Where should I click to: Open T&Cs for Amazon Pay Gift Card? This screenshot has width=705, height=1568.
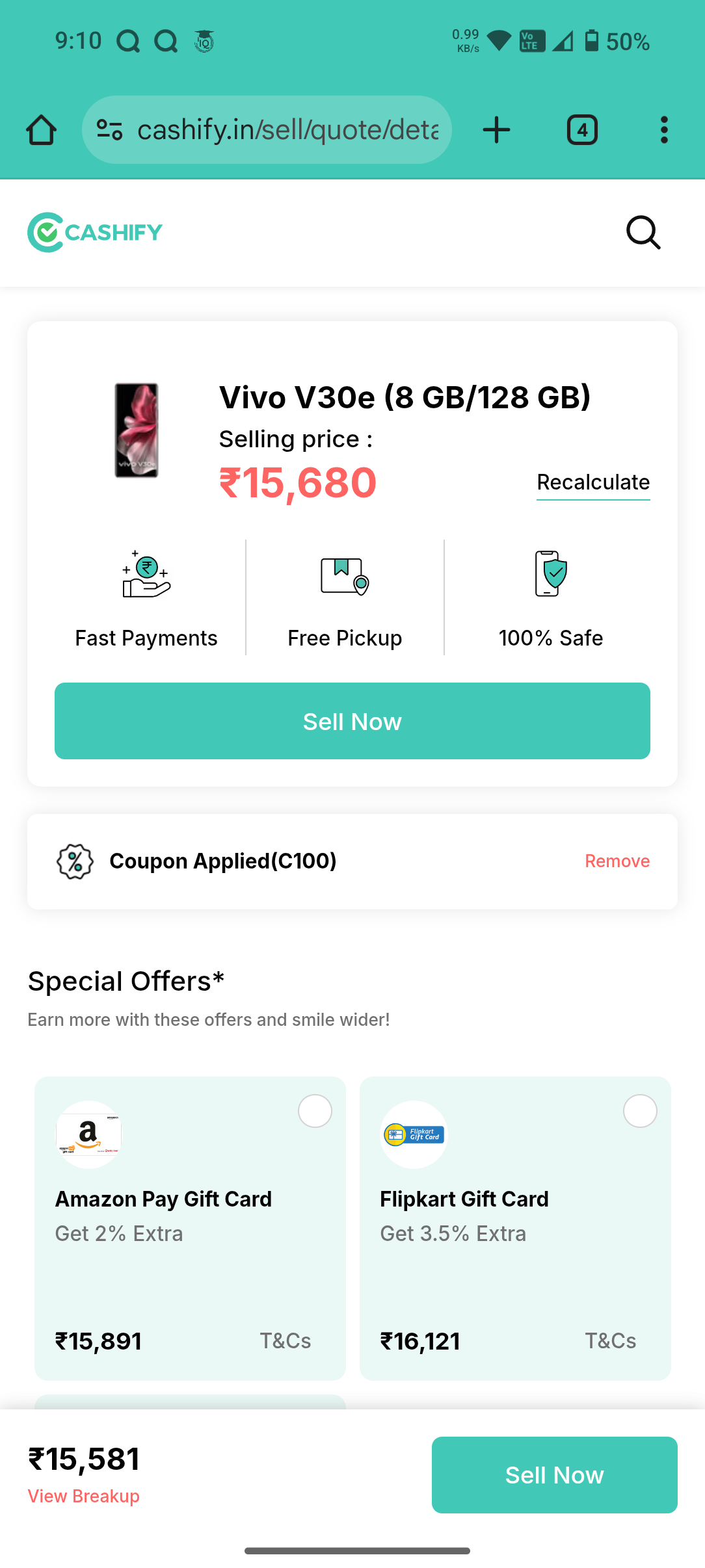click(x=286, y=1340)
